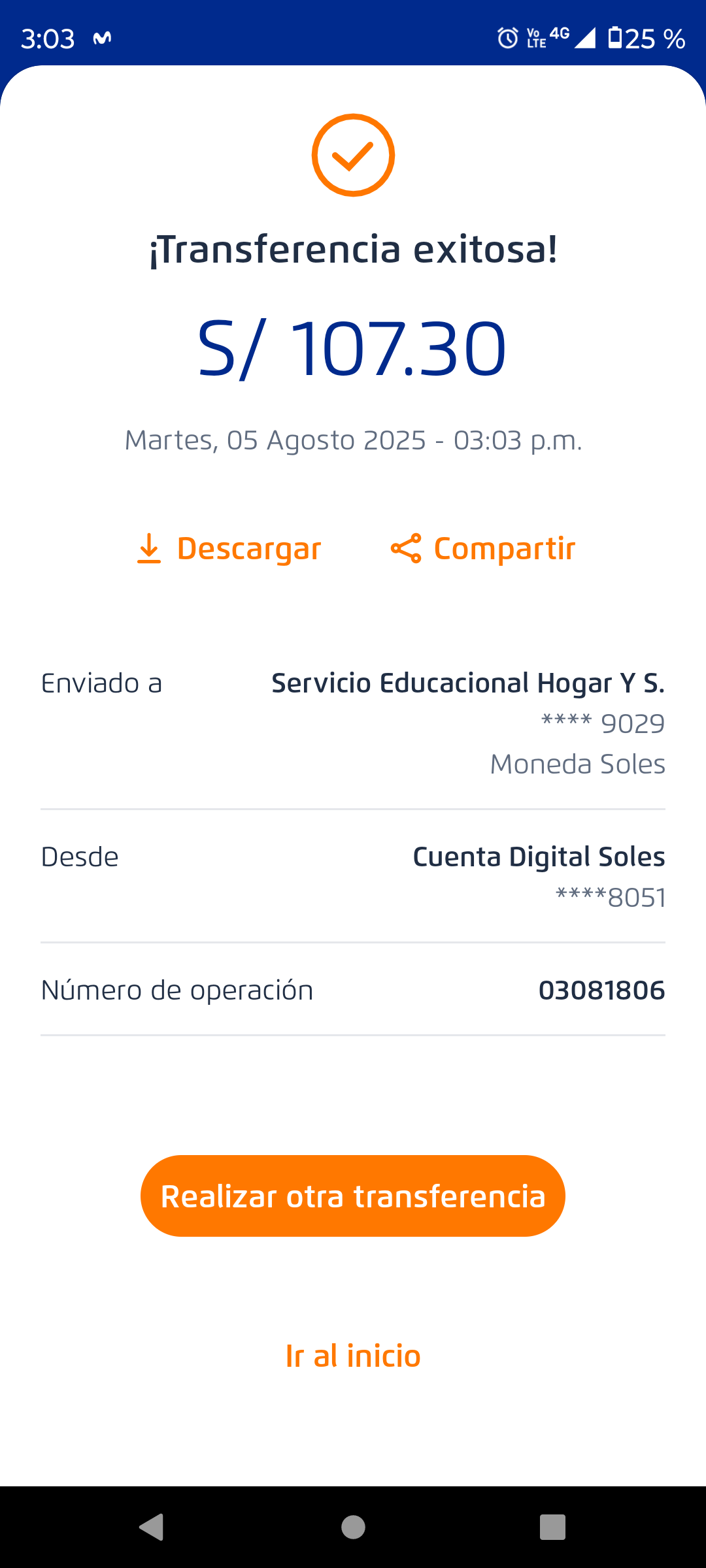The width and height of the screenshot is (706, 1568).
Task: Open the recent apps overview
Action: tap(552, 1527)
